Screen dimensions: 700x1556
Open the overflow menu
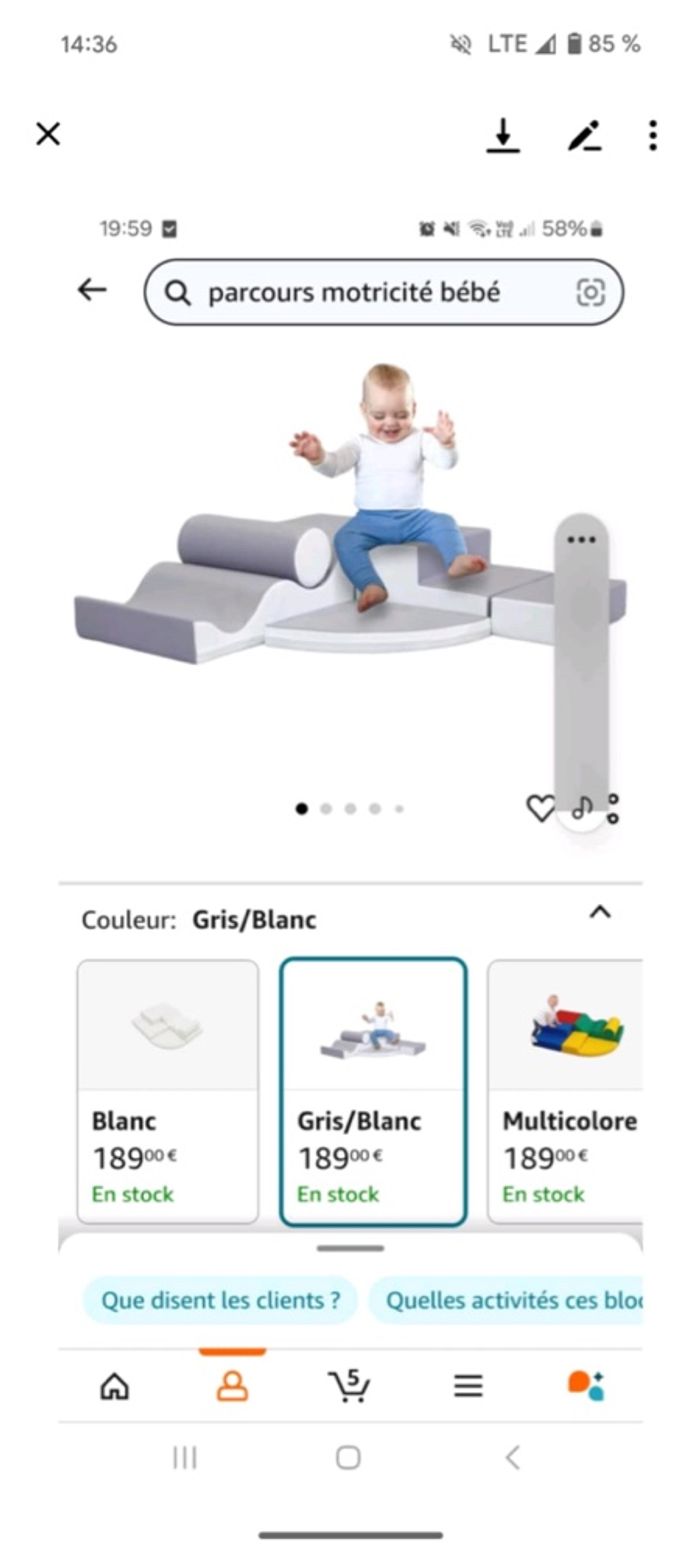(x=652, y=135)
